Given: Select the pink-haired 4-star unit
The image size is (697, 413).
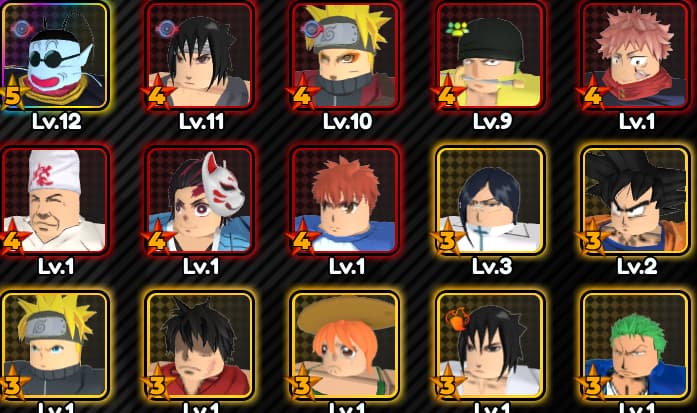Looking at the screenshot, I should pyautogui.click(x=635, y=56).
